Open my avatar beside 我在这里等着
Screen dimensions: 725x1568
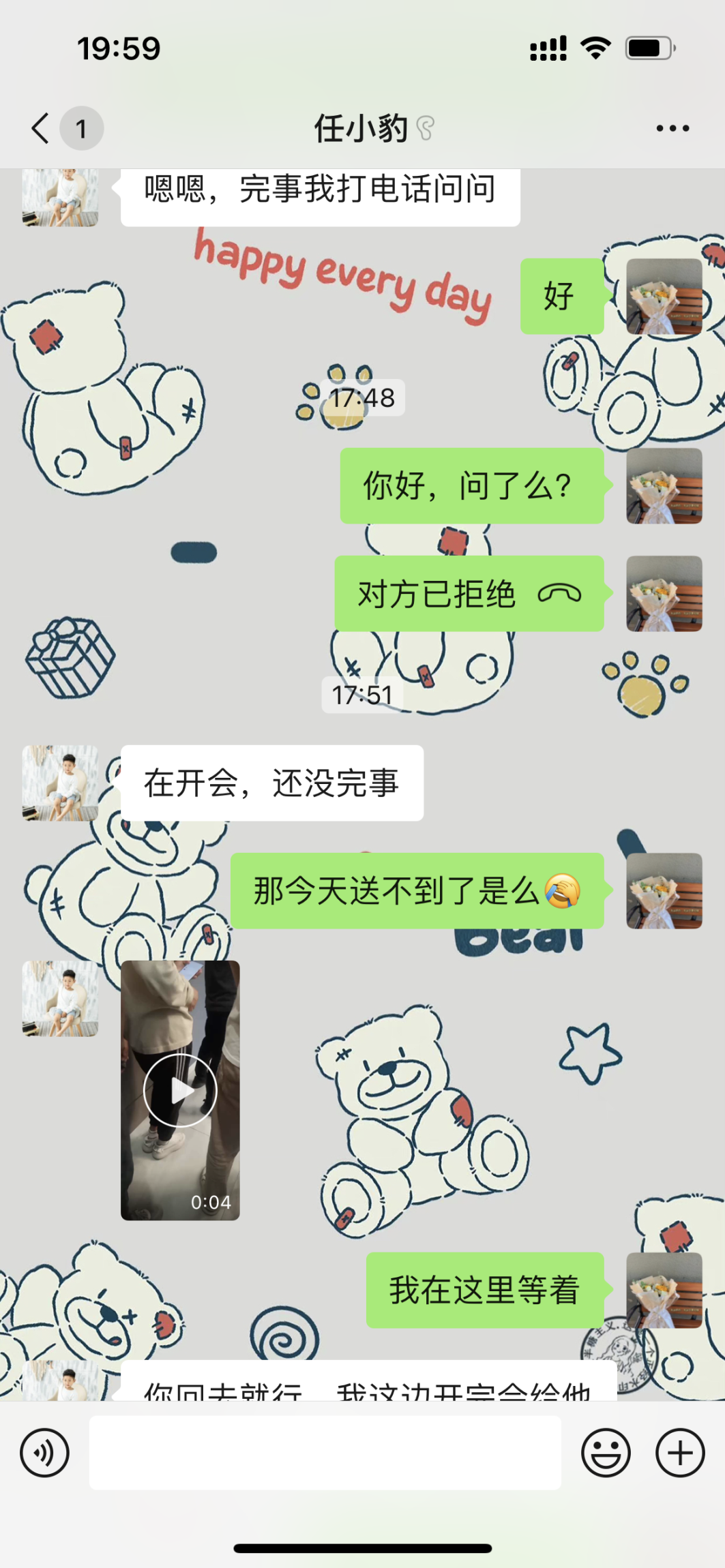pyautogui.click(x=664, y=1290)
